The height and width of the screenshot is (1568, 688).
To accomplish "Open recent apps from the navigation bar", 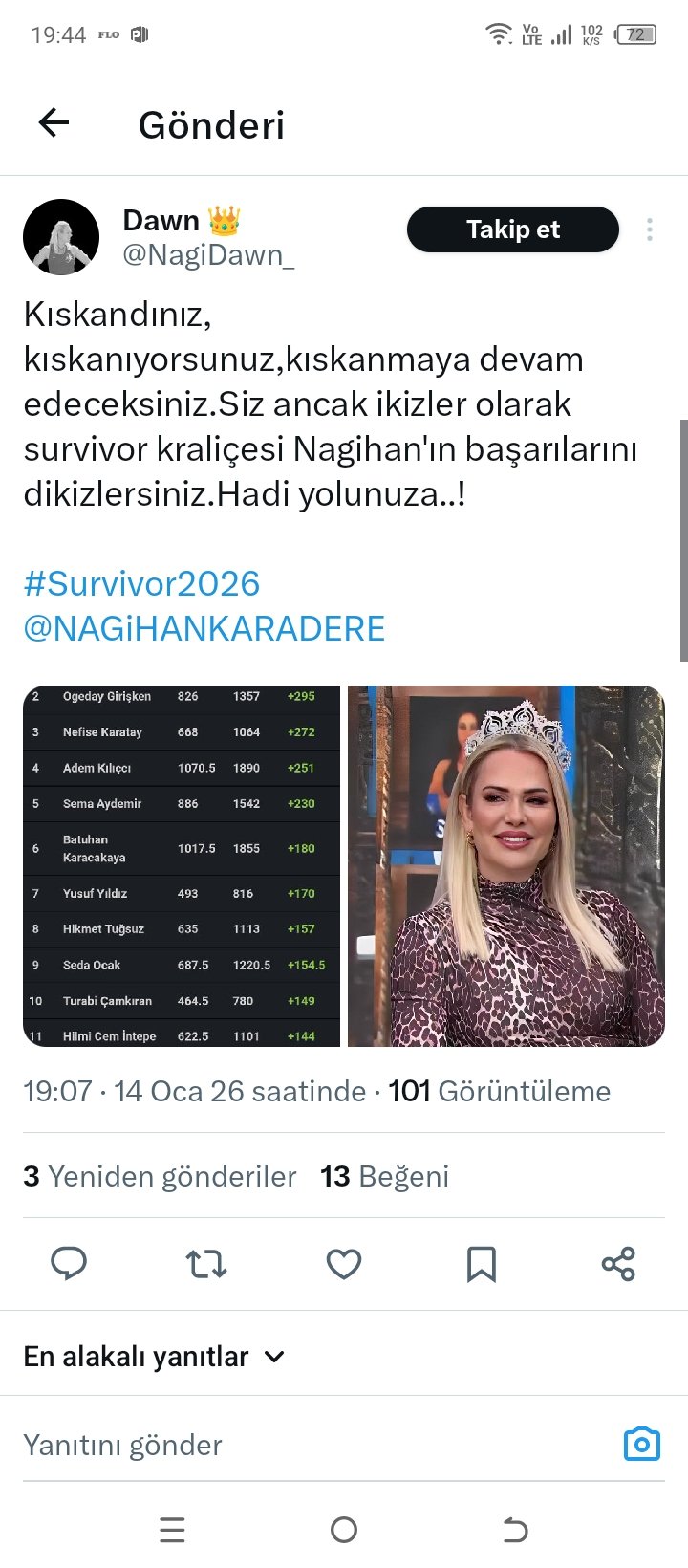I will (x=172, y=1531).
